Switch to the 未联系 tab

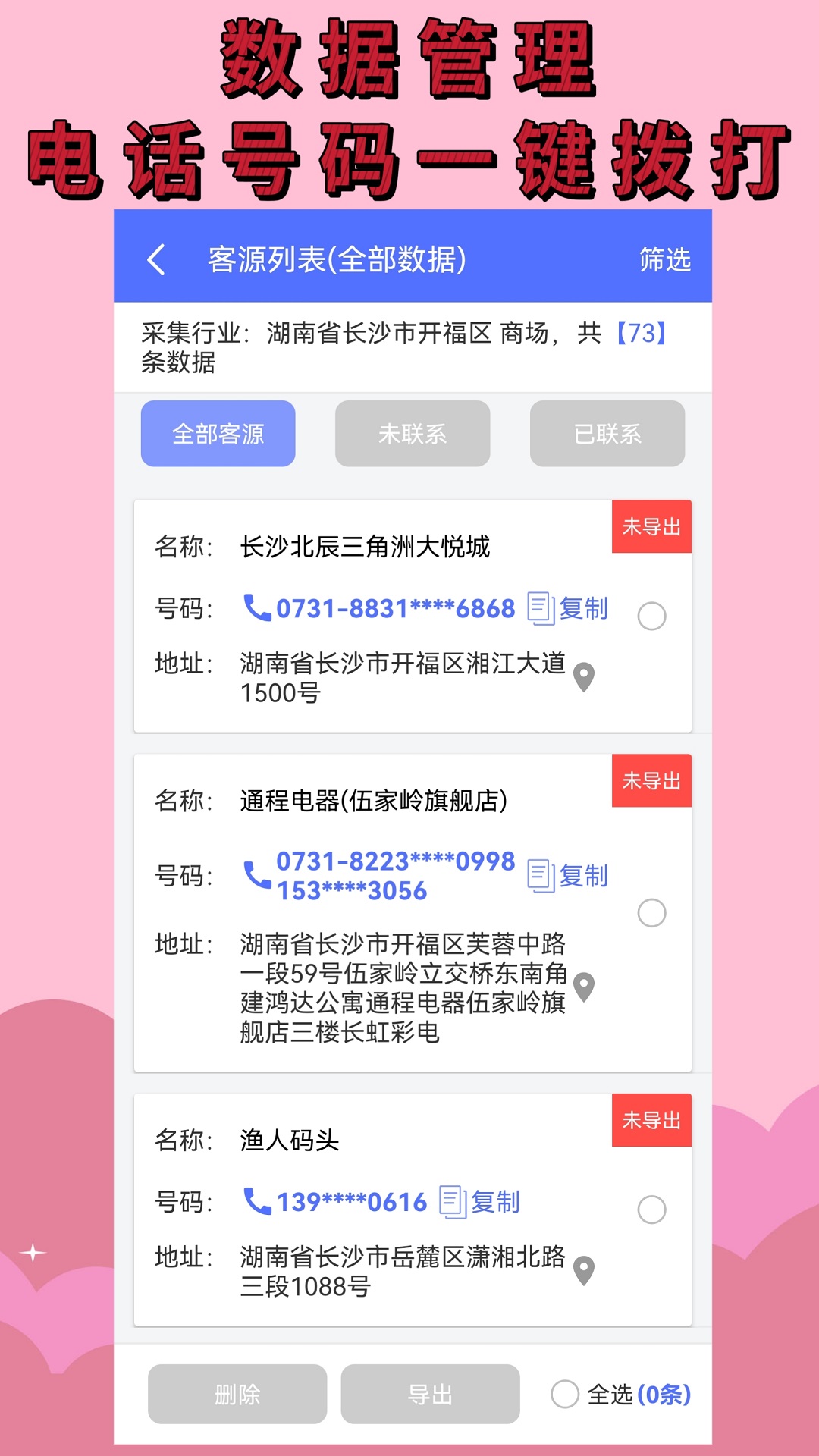[x=412, y=433]
